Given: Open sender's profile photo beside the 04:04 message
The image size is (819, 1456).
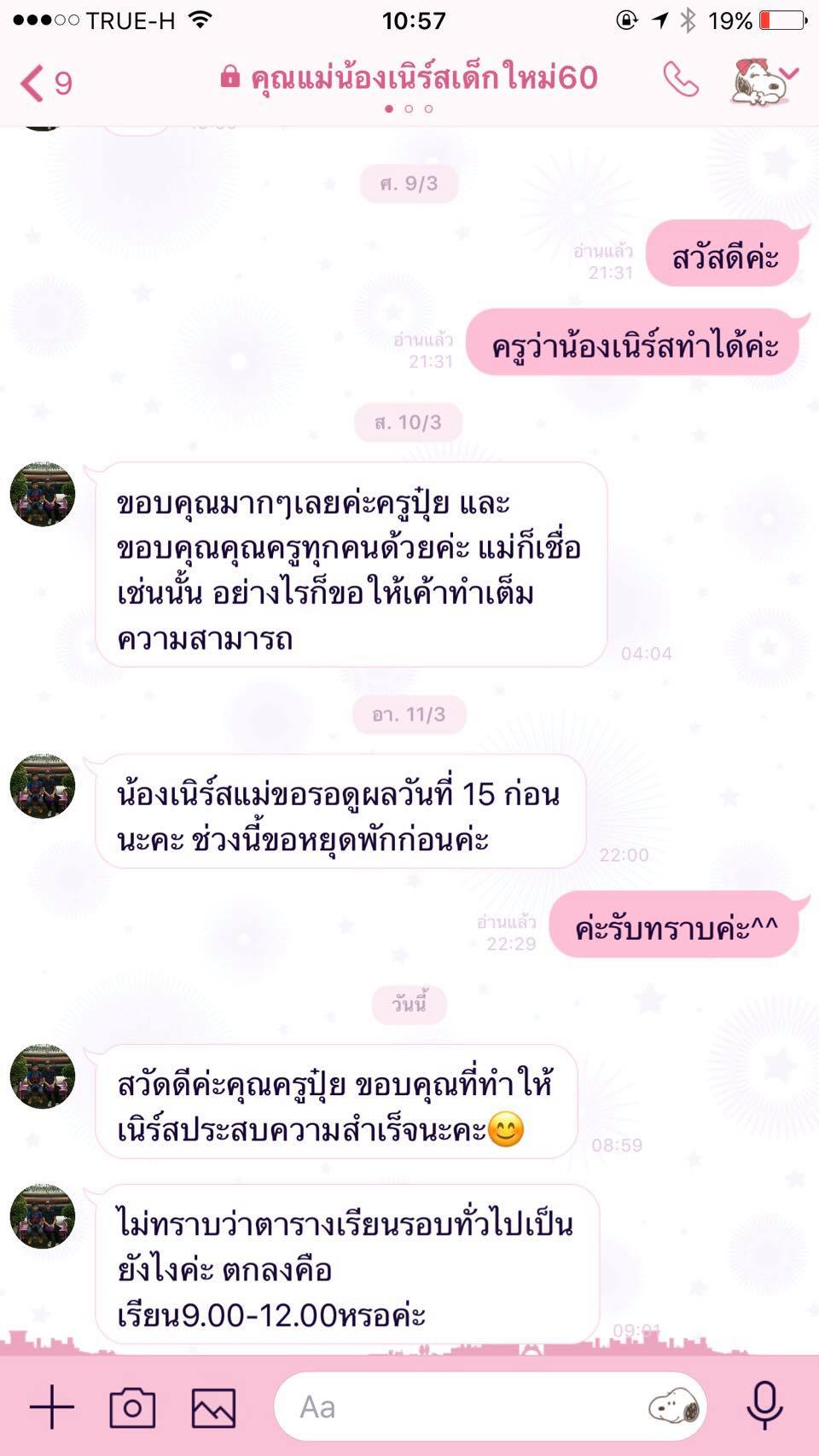Looking at the screenshot, I should 43,494.
